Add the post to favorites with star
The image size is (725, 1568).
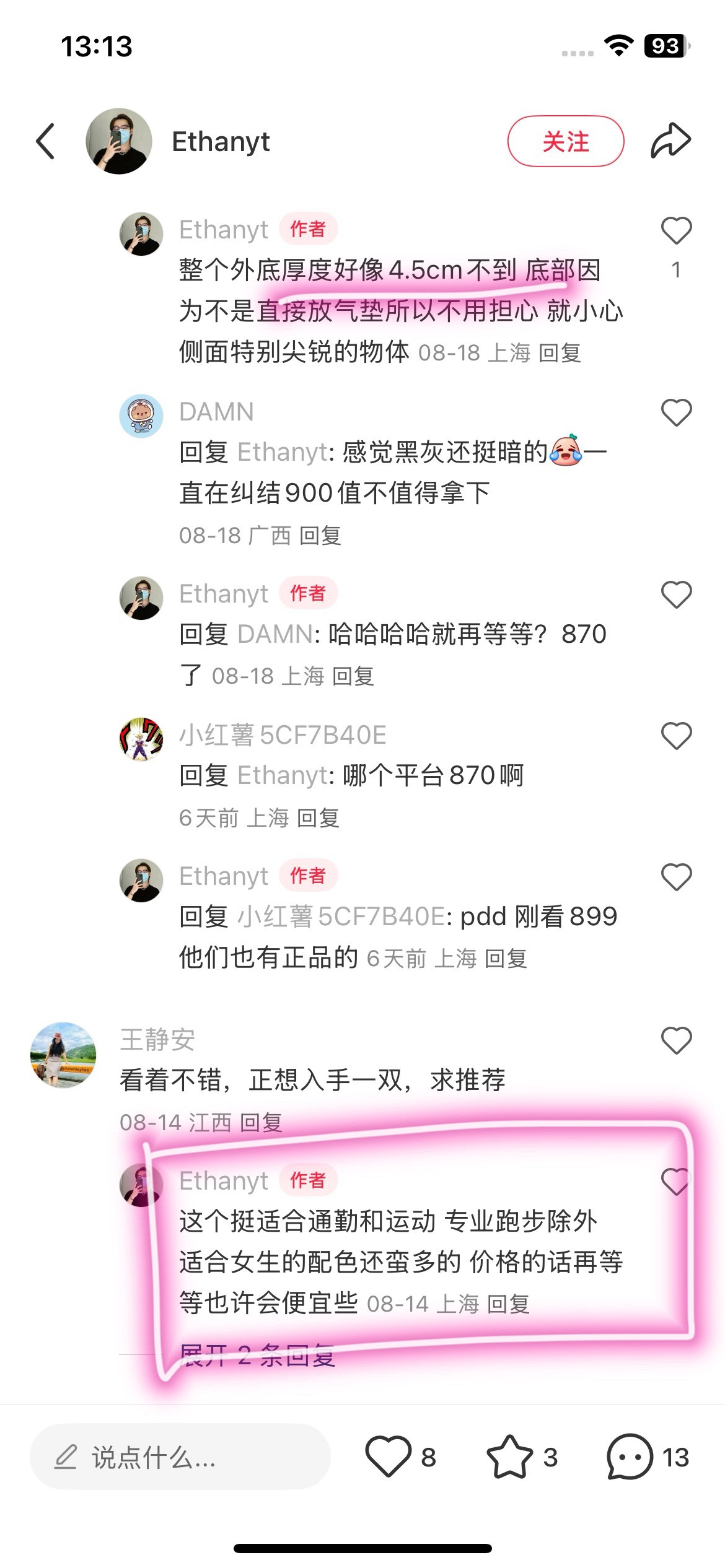[509, 1457]
